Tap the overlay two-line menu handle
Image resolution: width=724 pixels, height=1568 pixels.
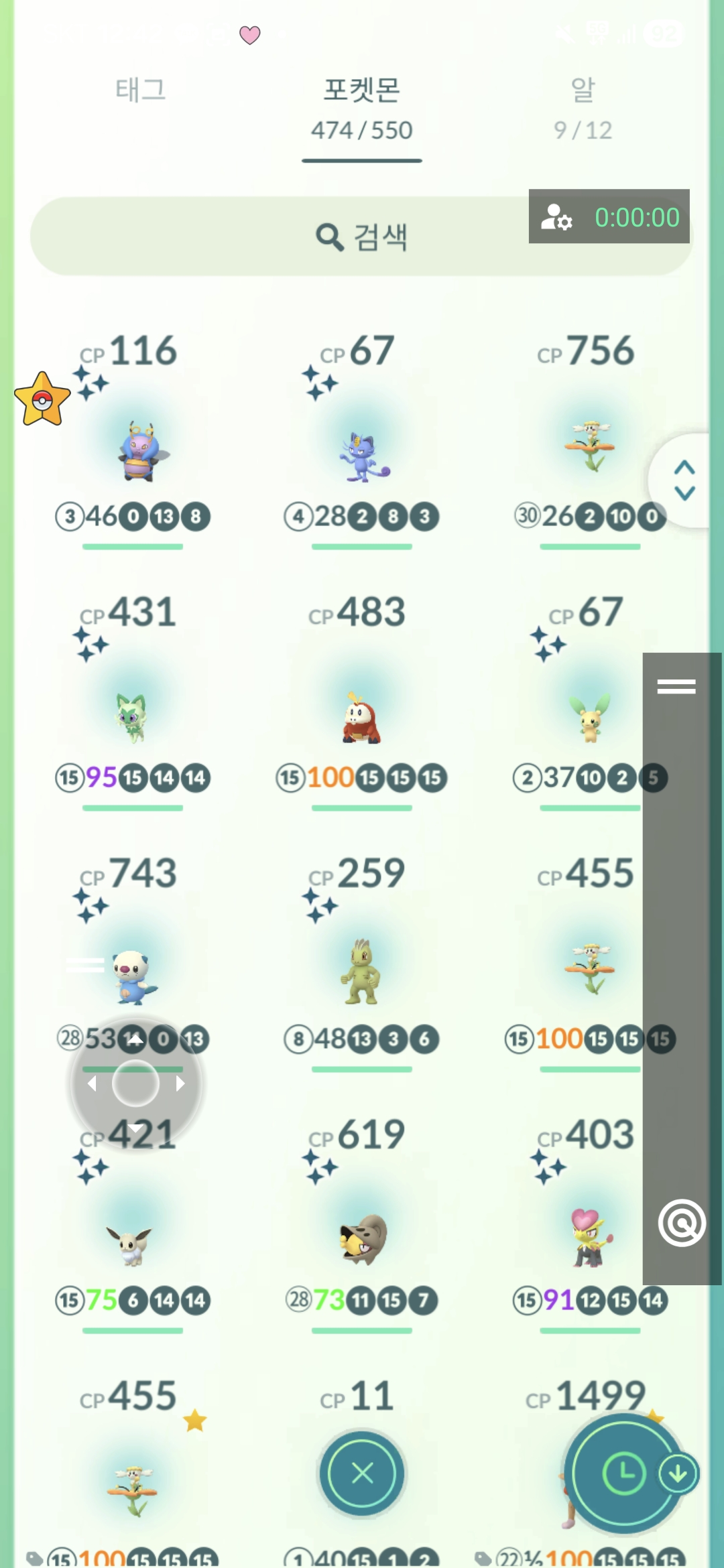(x=676, y=686)
